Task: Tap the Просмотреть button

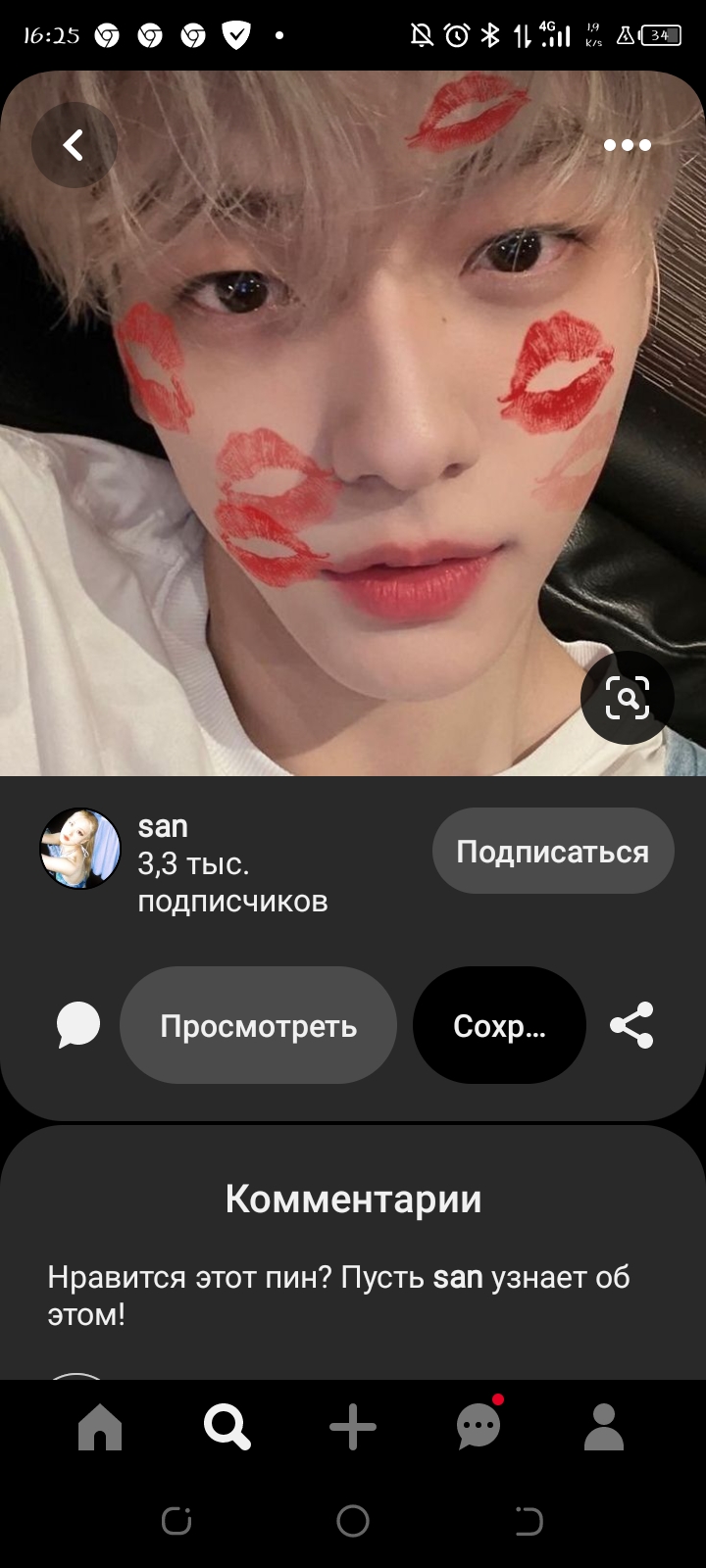Action: tap(258, 1025)
